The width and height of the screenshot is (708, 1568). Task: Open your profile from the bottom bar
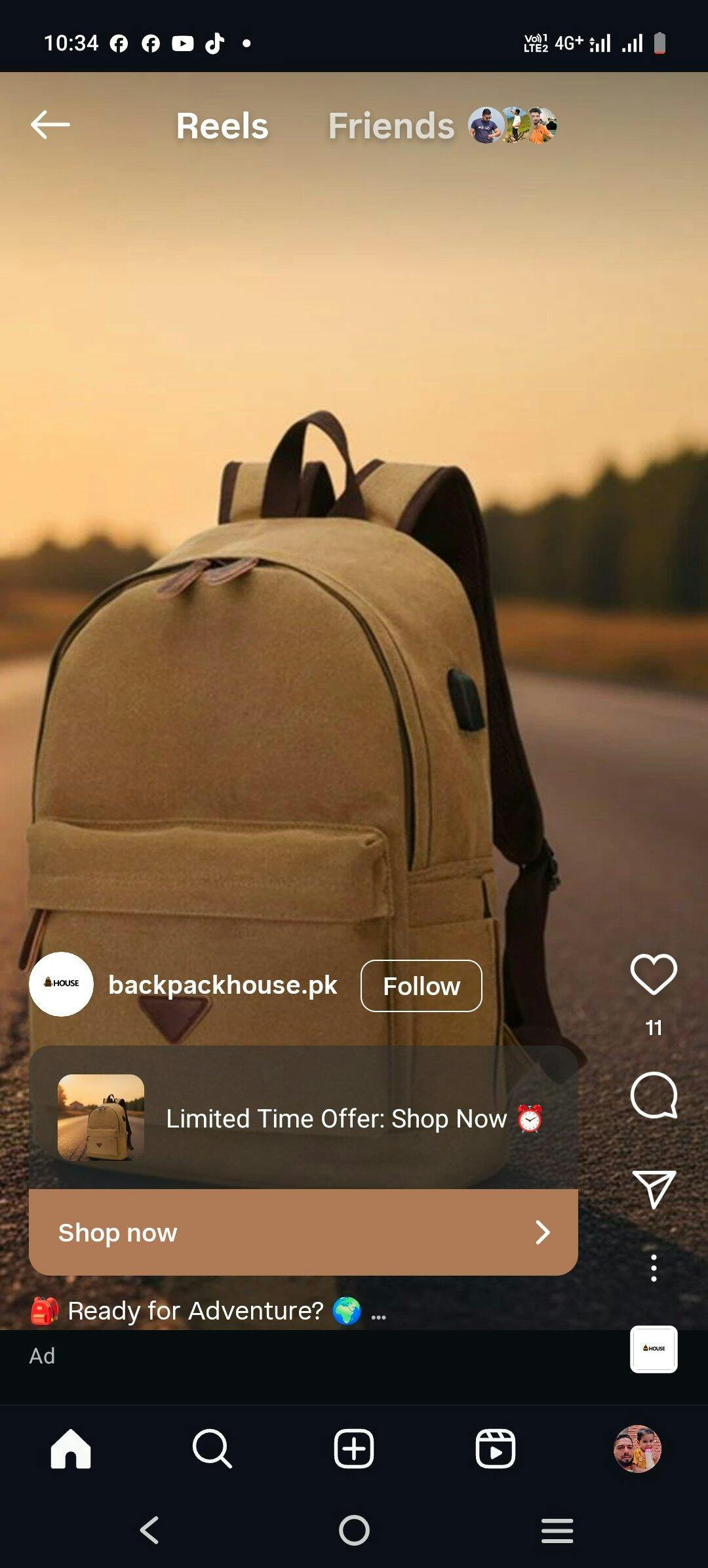coord(637,1449)
